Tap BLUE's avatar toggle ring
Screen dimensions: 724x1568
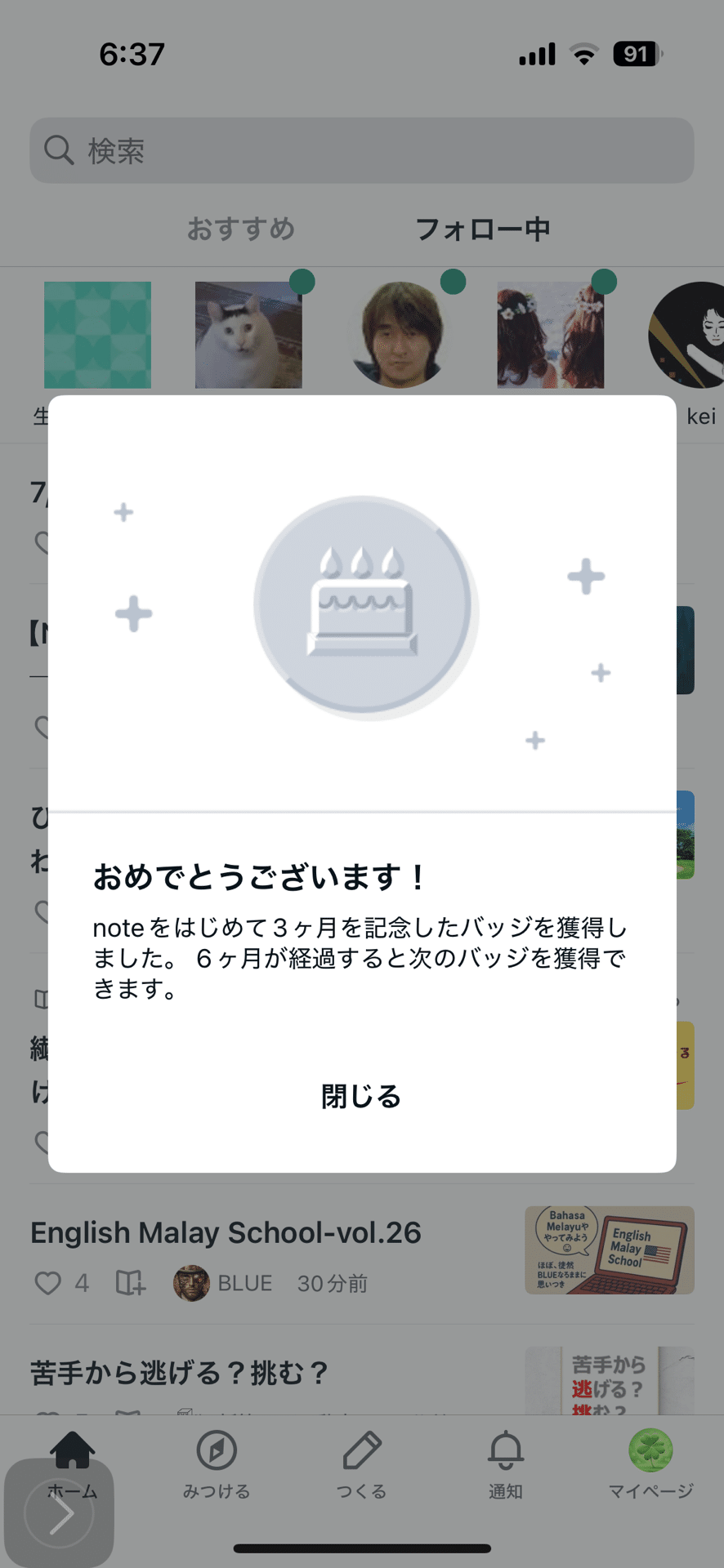point(191,1283)
